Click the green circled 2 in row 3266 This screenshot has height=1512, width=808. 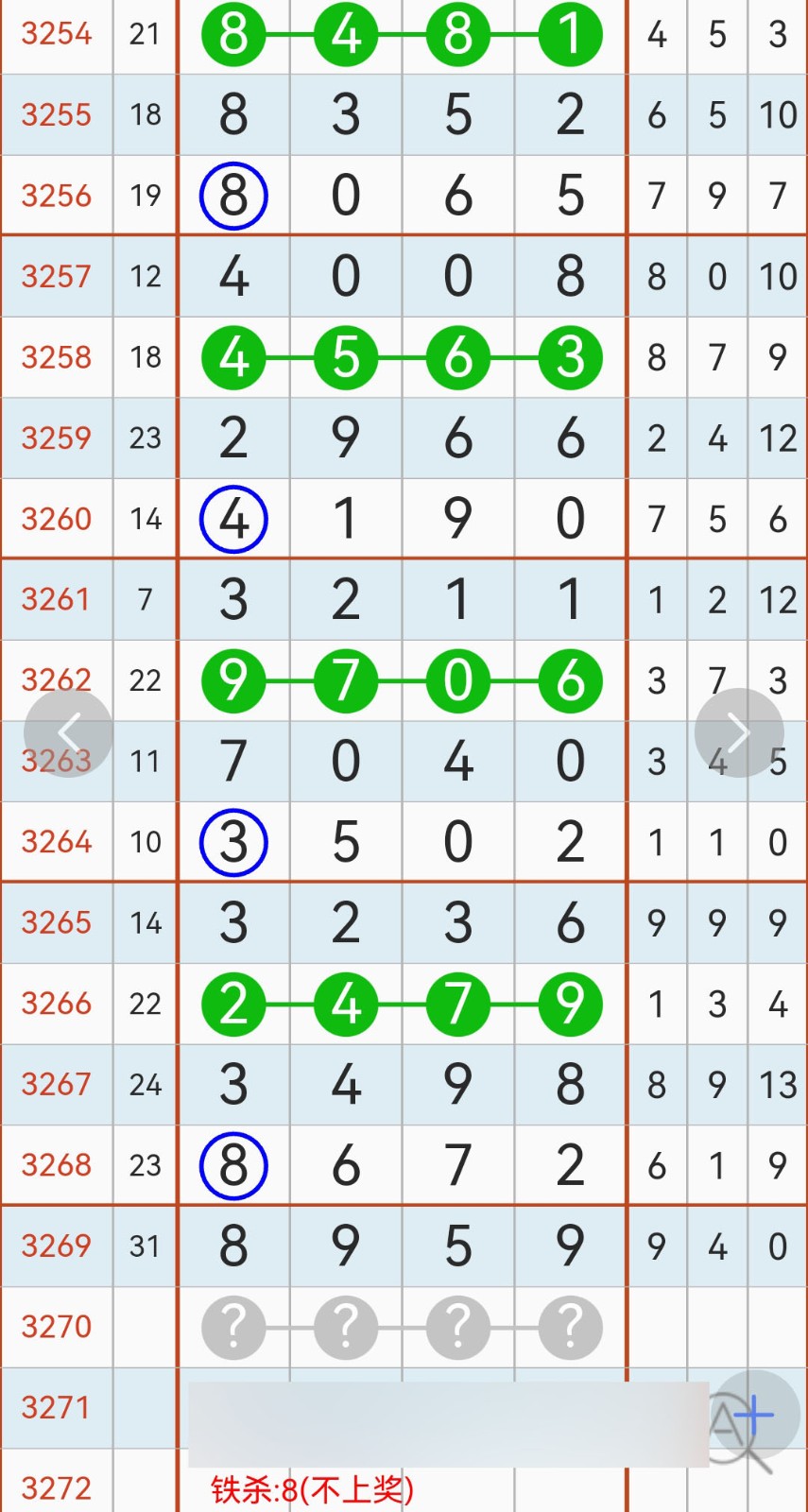[x=233, y=1005]
